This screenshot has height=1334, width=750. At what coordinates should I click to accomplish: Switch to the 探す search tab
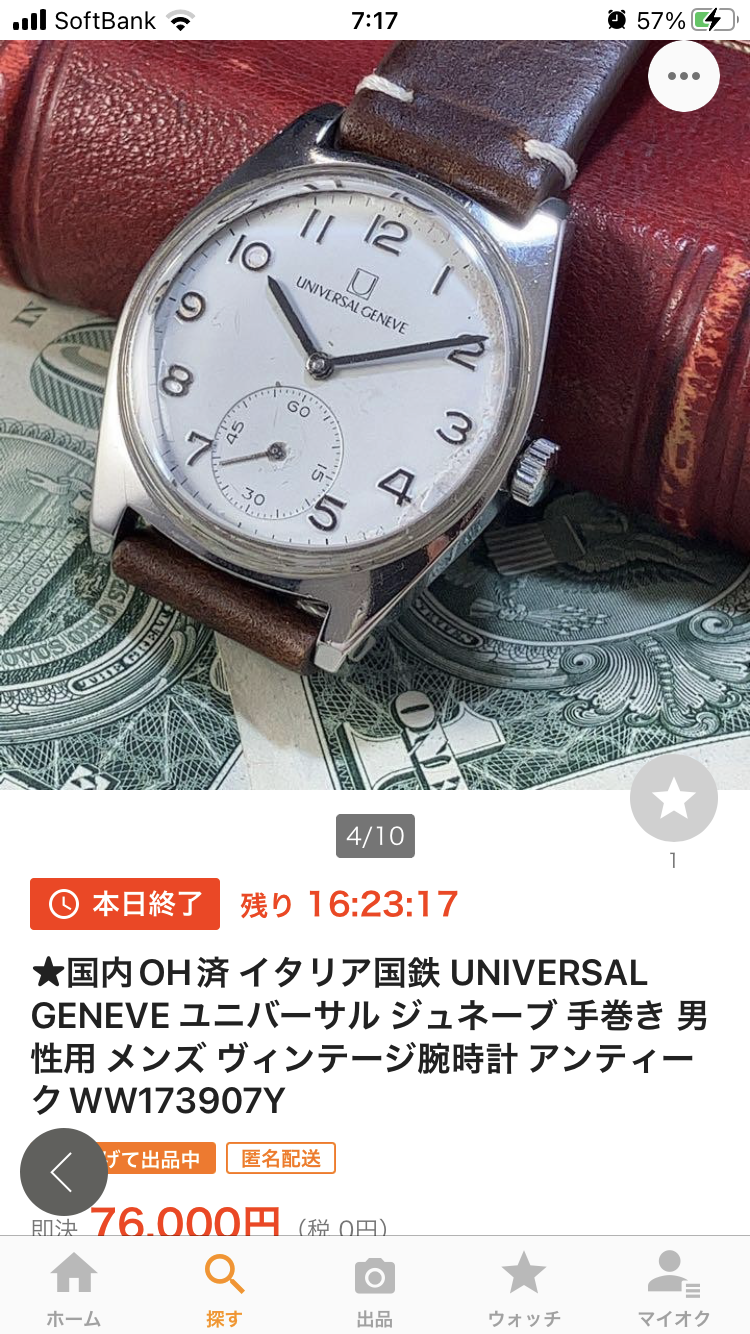click(x=224, y=1288)
